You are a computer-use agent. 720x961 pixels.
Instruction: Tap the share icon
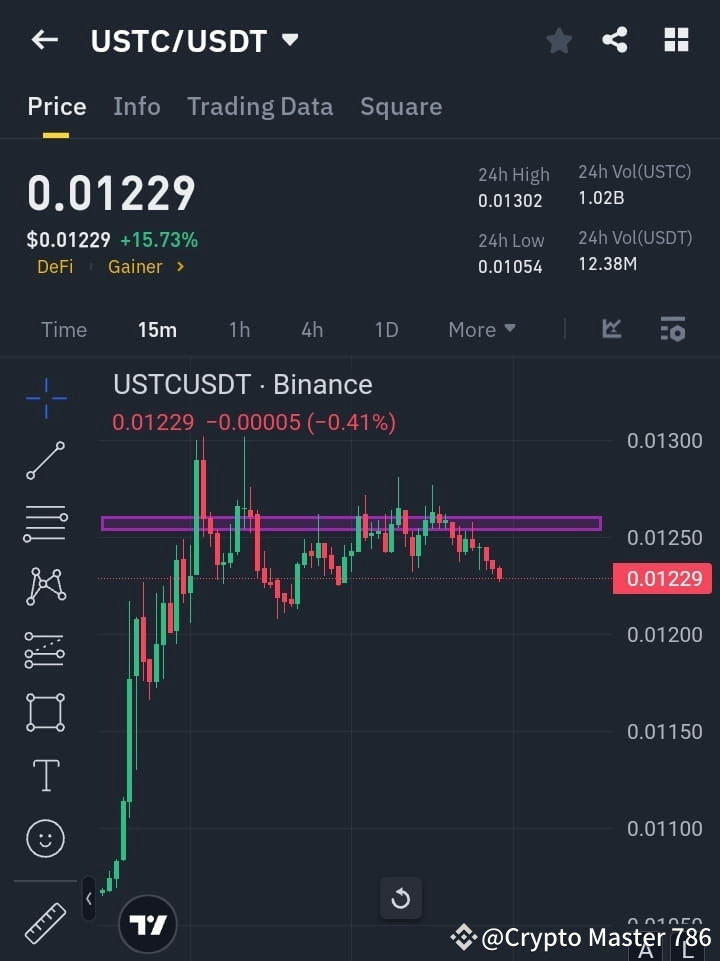(x=616, y=40)
